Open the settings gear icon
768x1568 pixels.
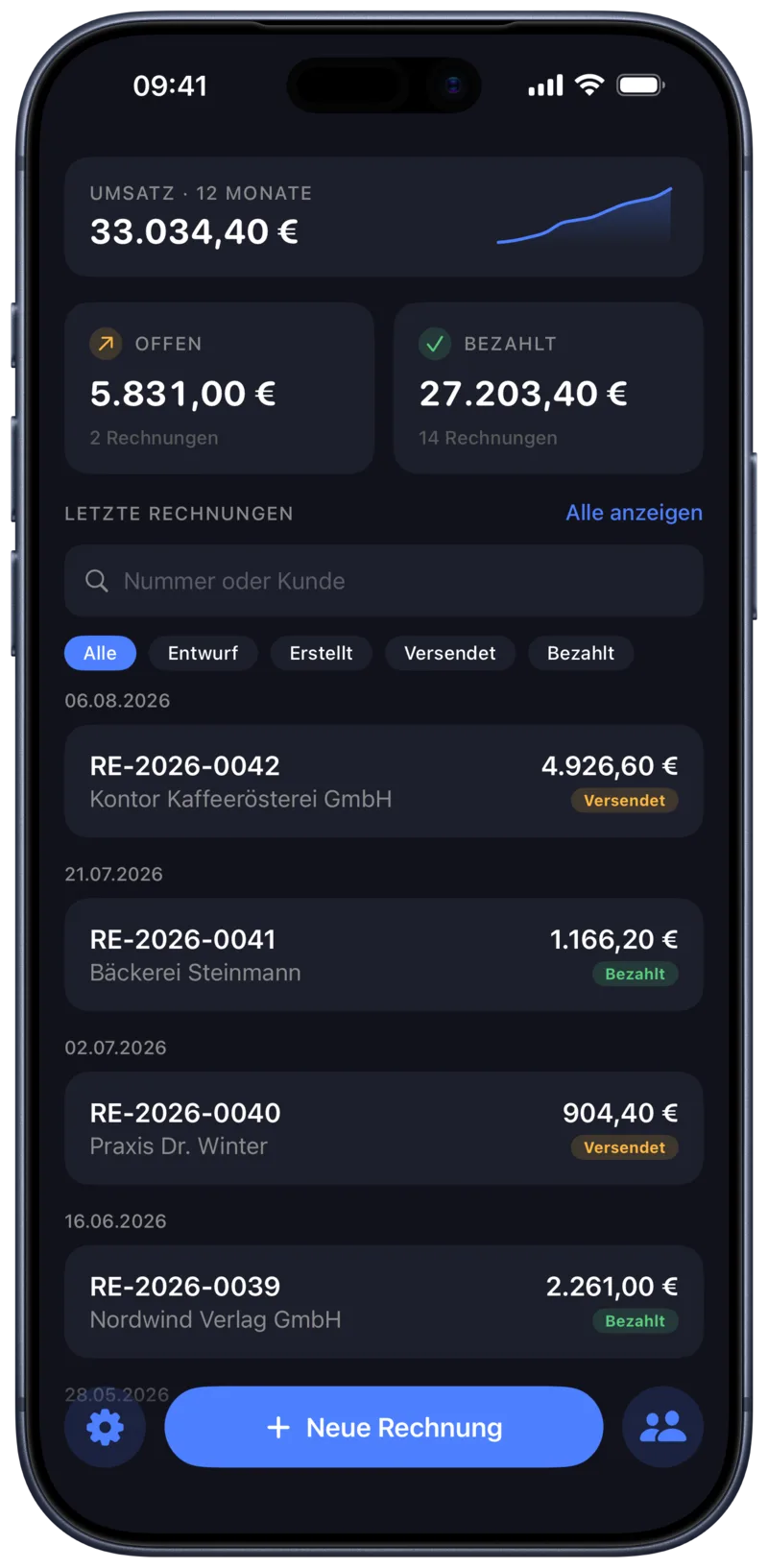point(105,1427)
